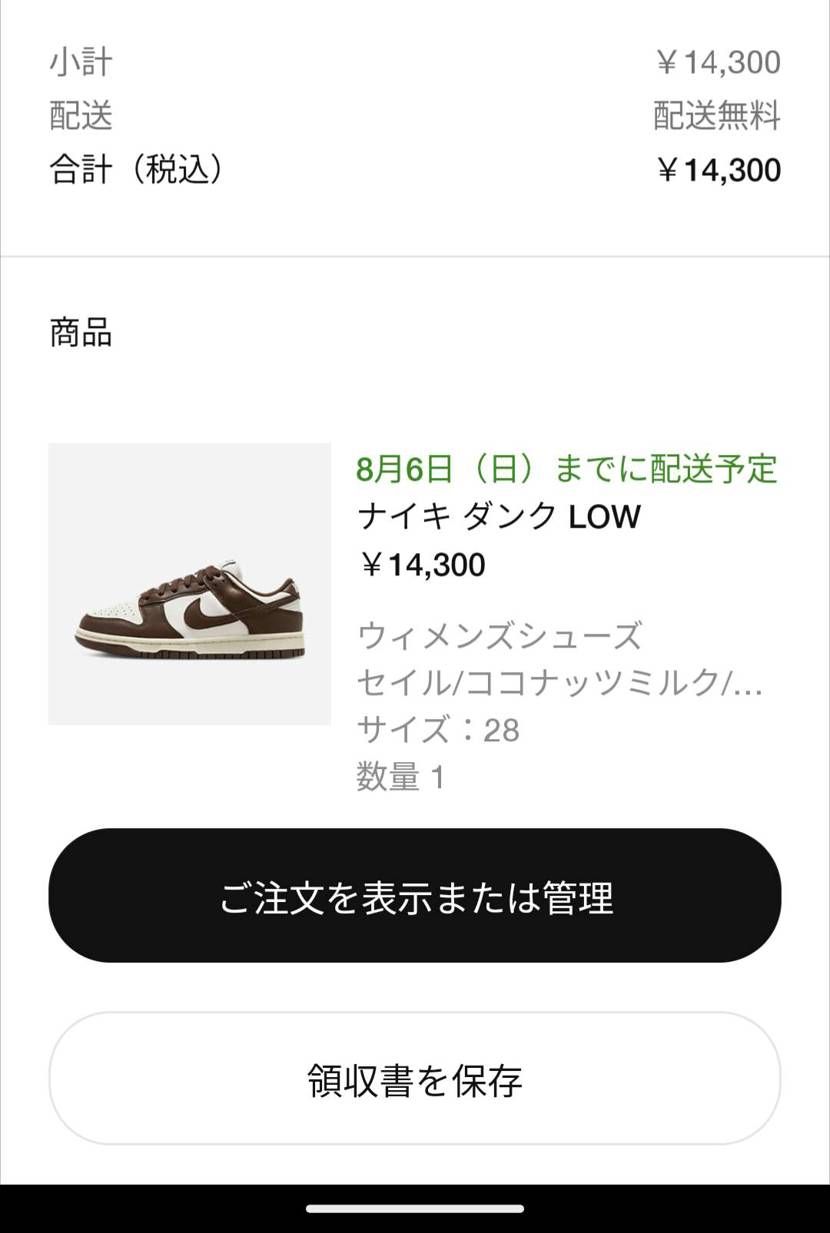
Task: Click the black ご注文を表示または管理 button
Action: tap(415, 897)
